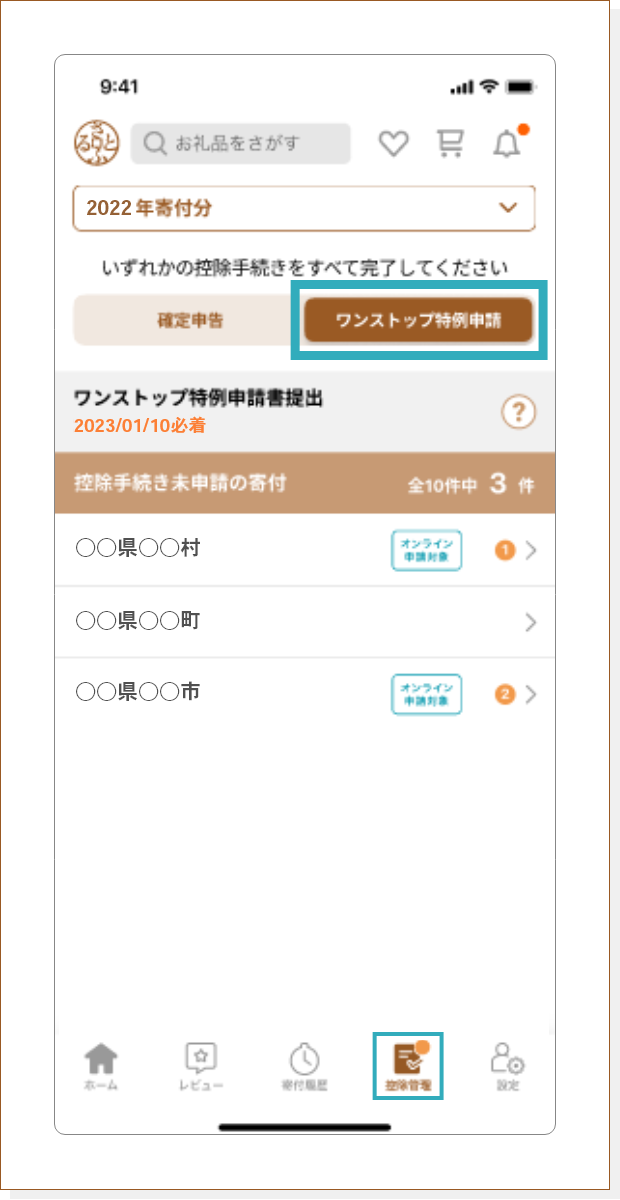620x1200 pixels.
Task: Tap the ふるさと logo icon
Action: point(96,144)
